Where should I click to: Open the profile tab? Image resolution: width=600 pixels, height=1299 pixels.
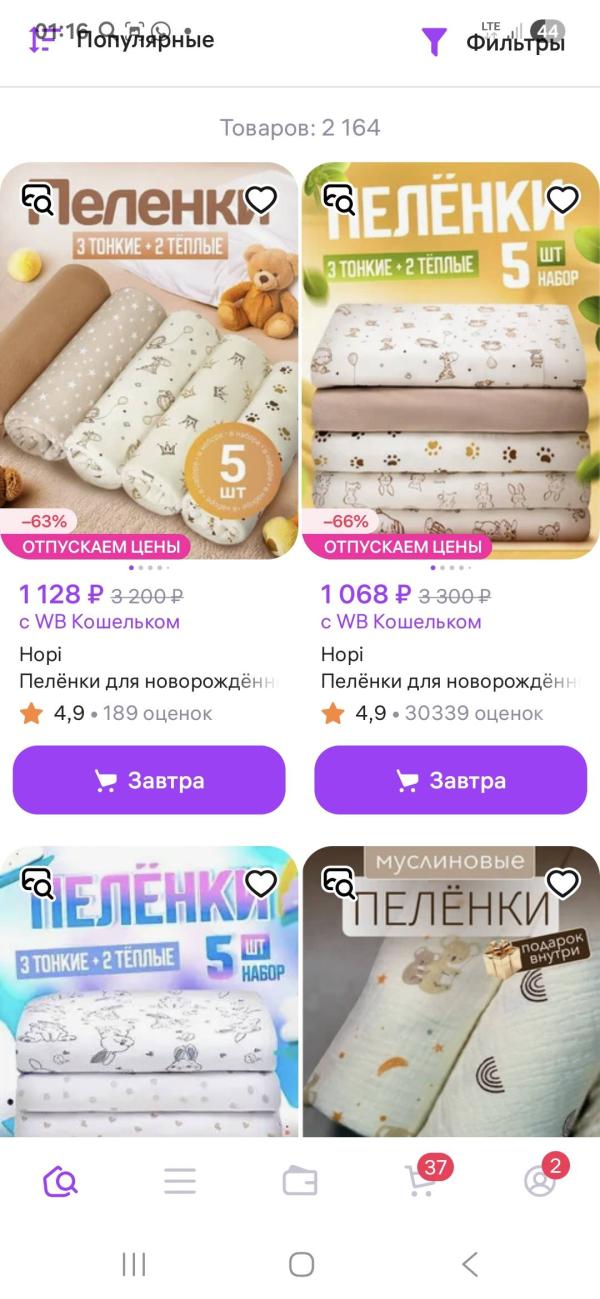point(540,1181)
